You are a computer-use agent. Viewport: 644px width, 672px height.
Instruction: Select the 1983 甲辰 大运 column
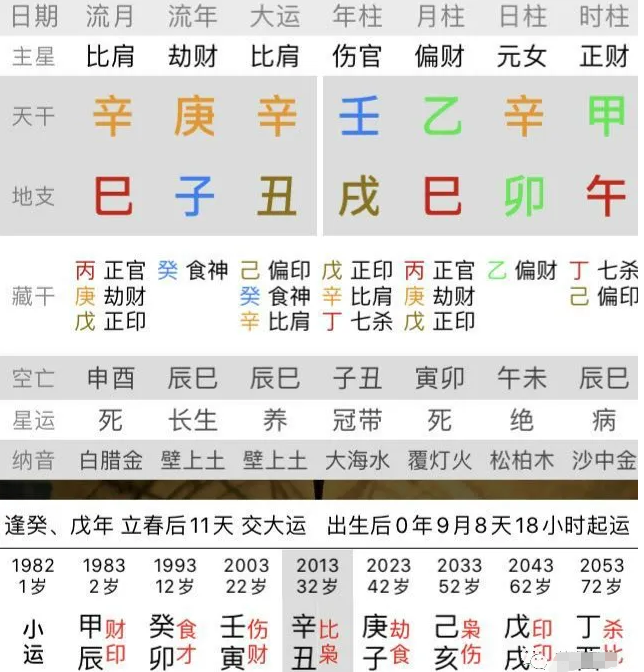click(x=103, y=610)
